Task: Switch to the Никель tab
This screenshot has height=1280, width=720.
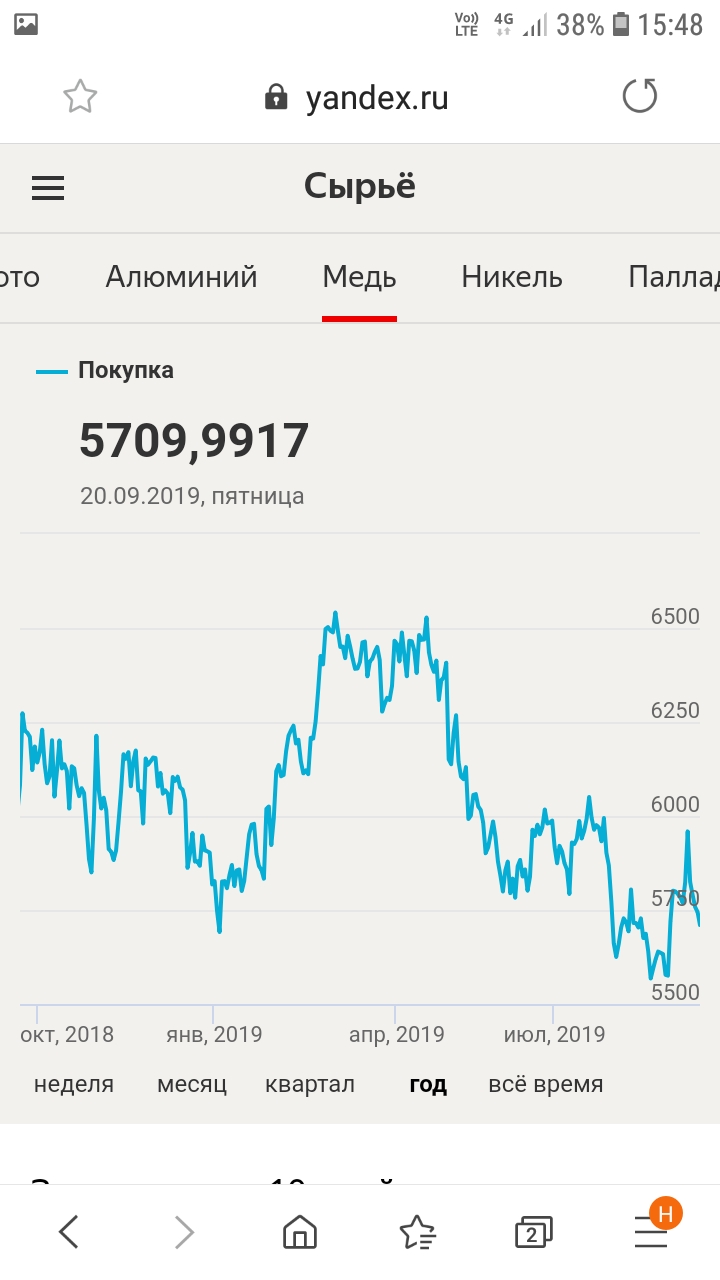Action: (x=512, y=277)
